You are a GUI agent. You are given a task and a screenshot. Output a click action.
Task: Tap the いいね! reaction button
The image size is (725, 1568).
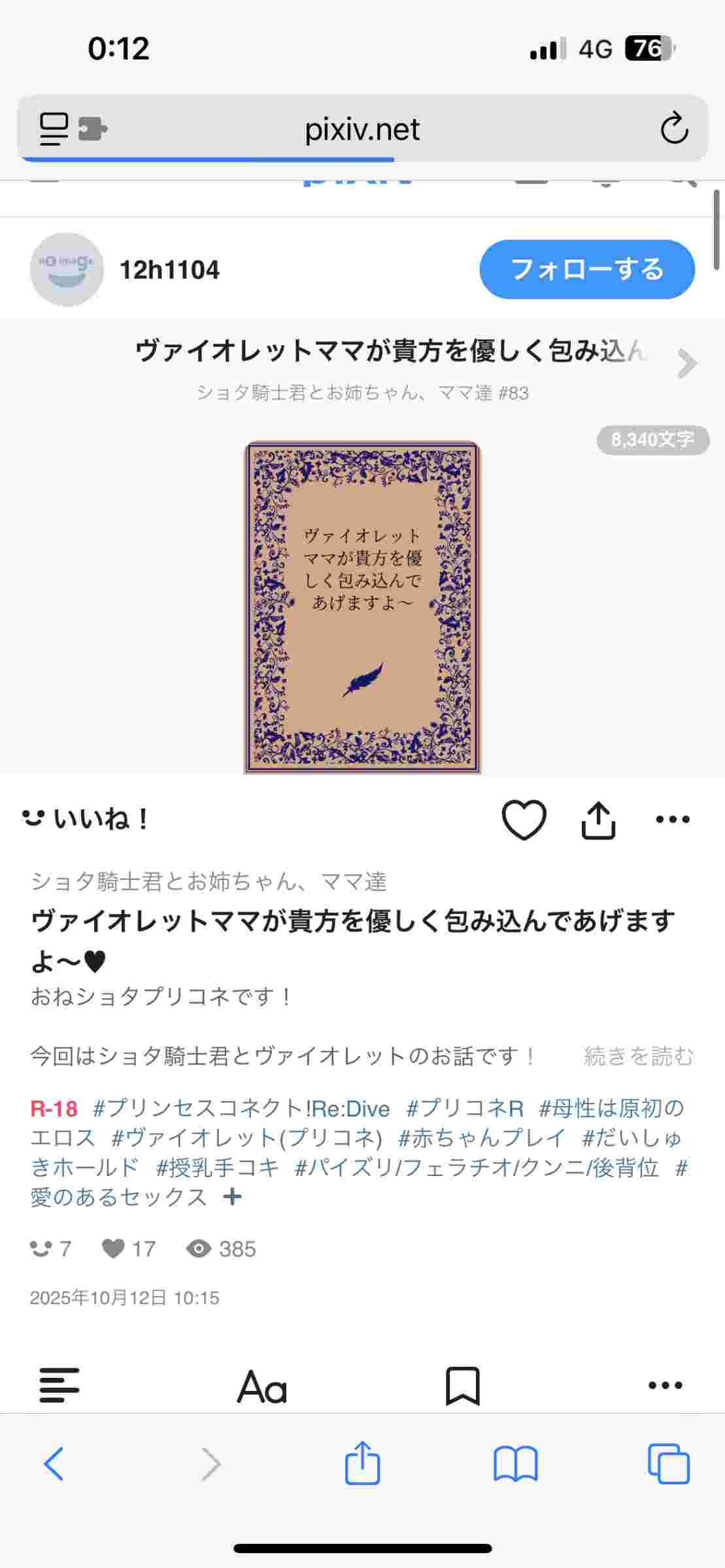click(86, 819)
